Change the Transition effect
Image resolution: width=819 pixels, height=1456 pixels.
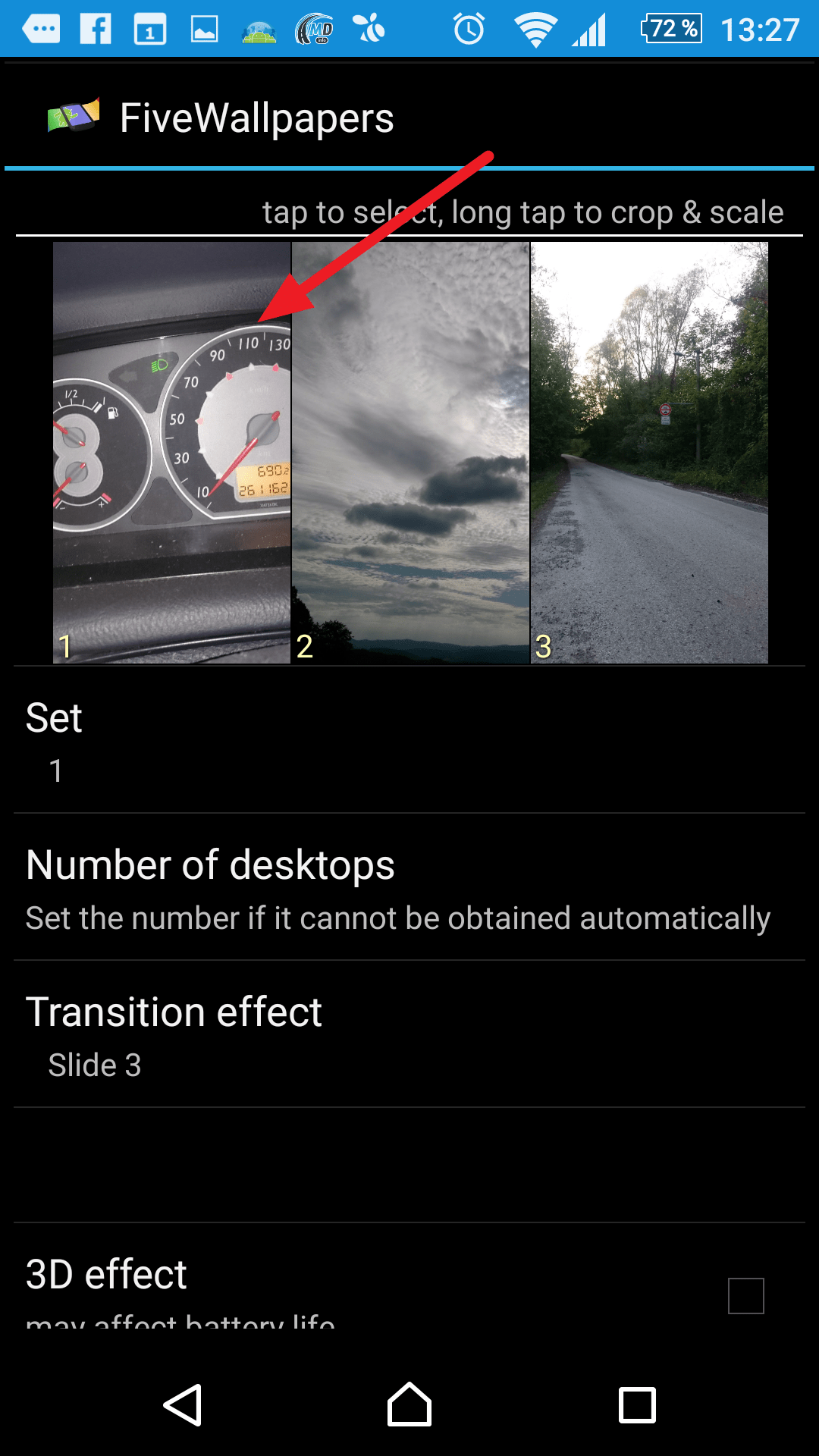409,1034
